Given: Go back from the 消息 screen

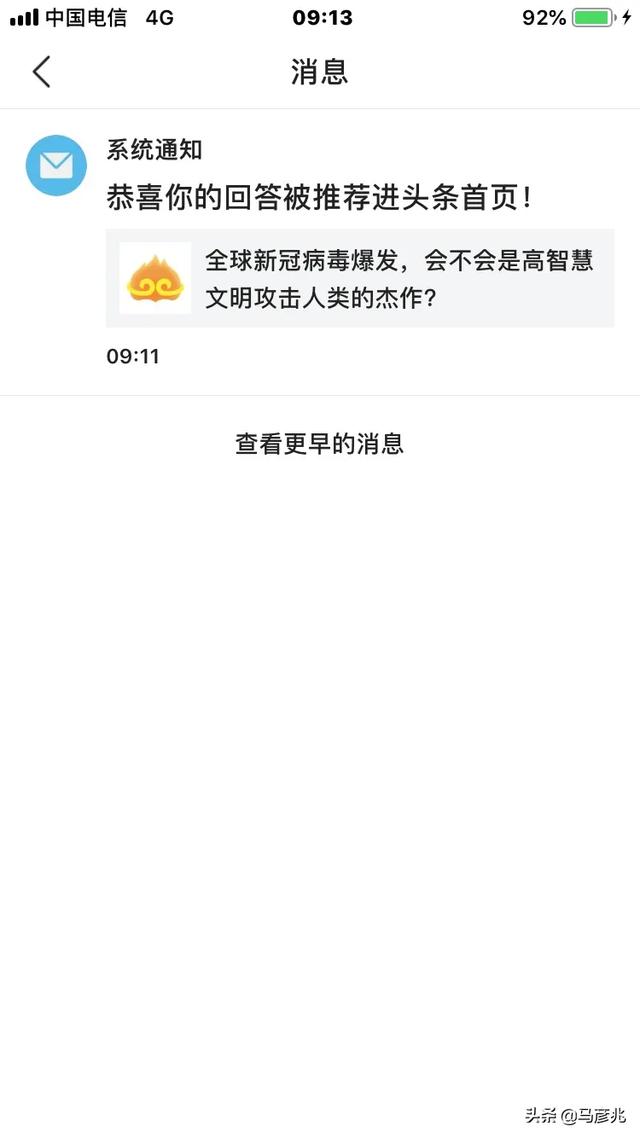Looking at the screenshot, I should pyautogui.click(x=42, y=72).
